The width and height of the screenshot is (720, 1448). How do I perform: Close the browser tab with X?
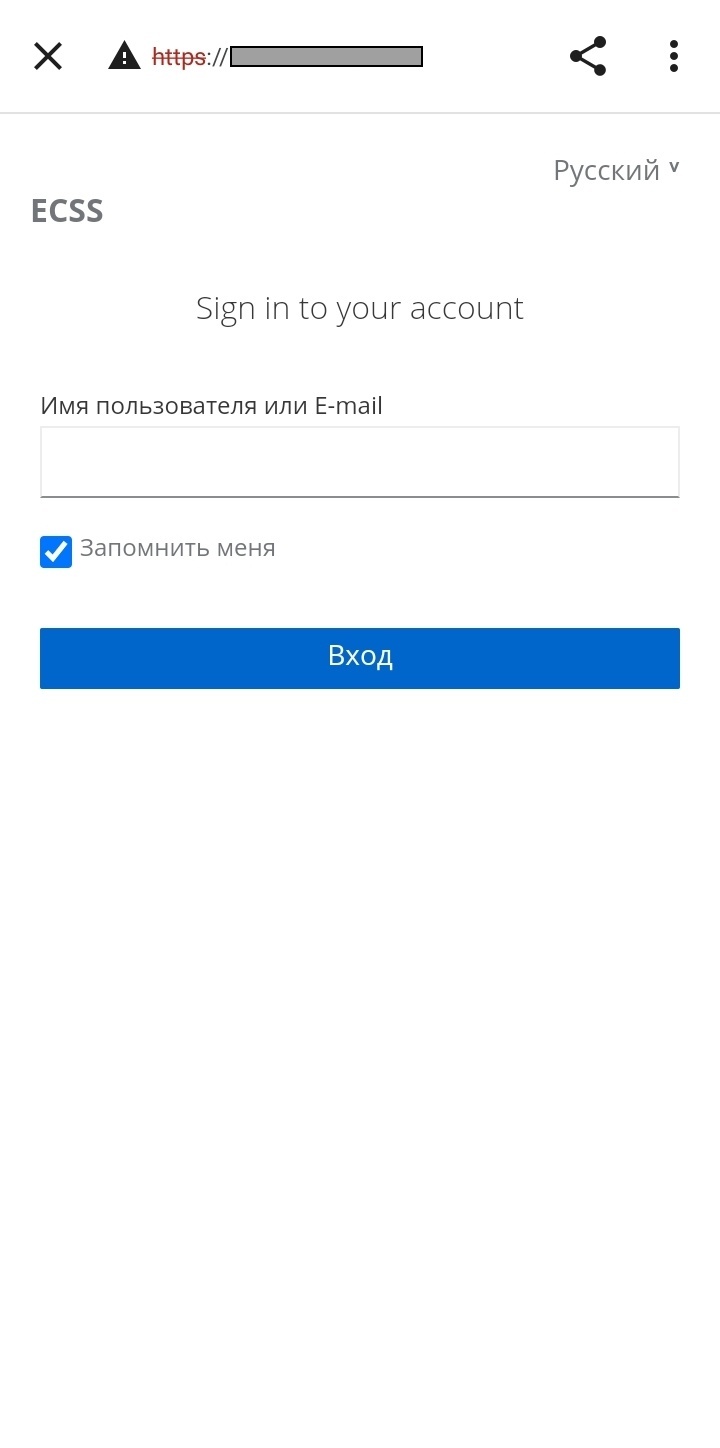pos(48,56)
